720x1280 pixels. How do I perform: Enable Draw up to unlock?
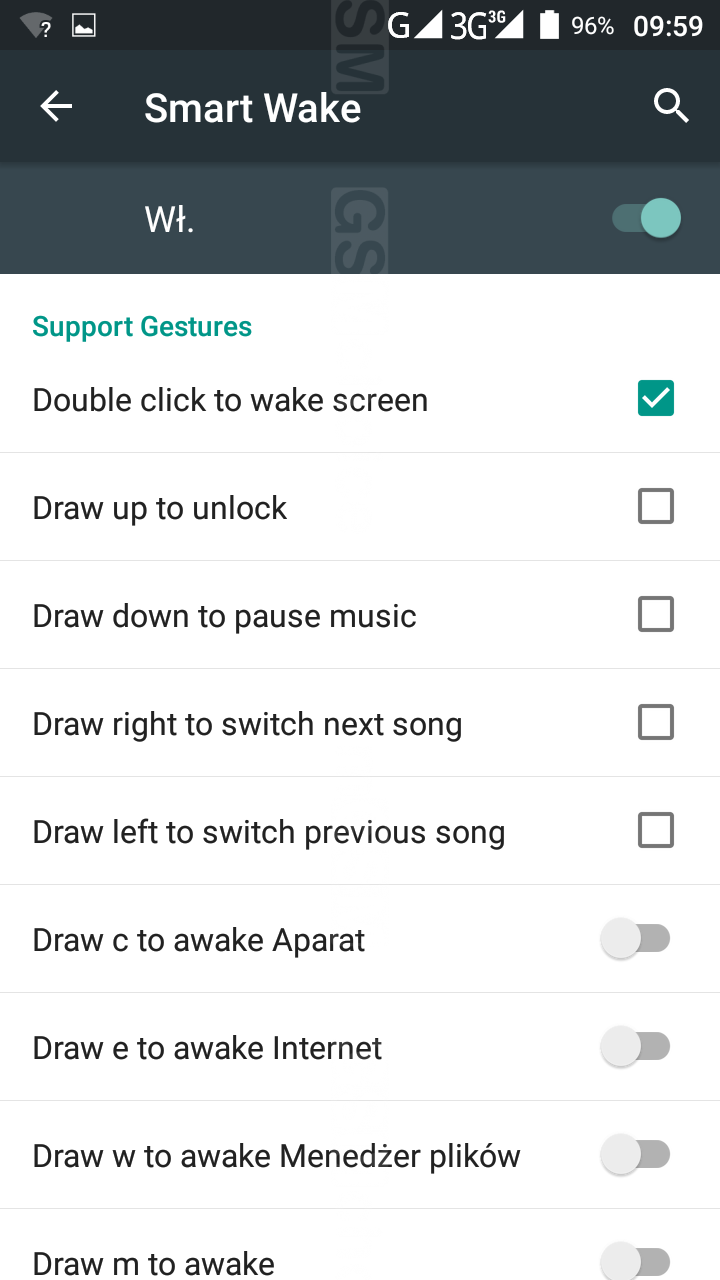click(x=656, y=507)
